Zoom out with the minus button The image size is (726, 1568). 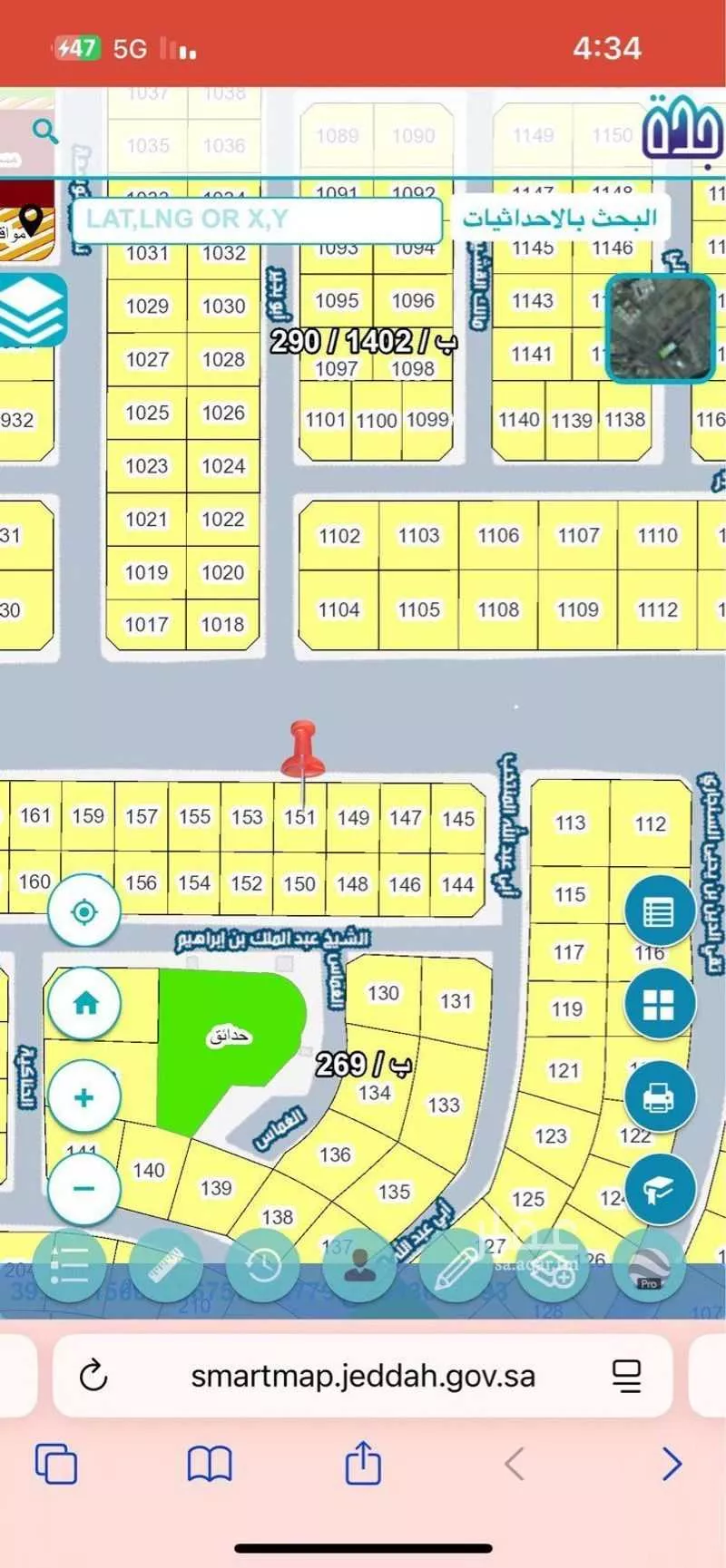pos(84,1188)
